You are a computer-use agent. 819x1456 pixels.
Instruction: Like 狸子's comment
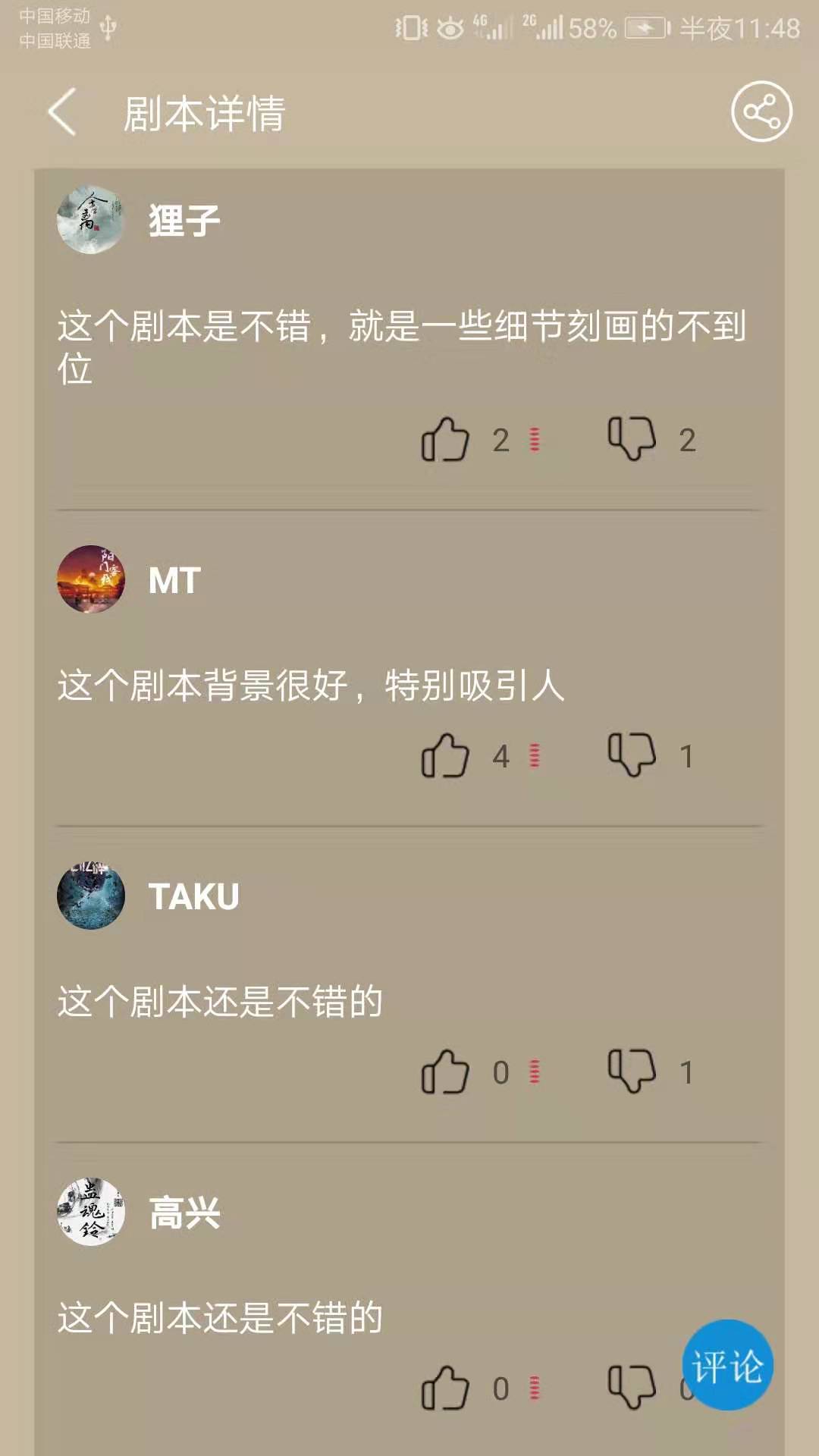coord(445,440)
